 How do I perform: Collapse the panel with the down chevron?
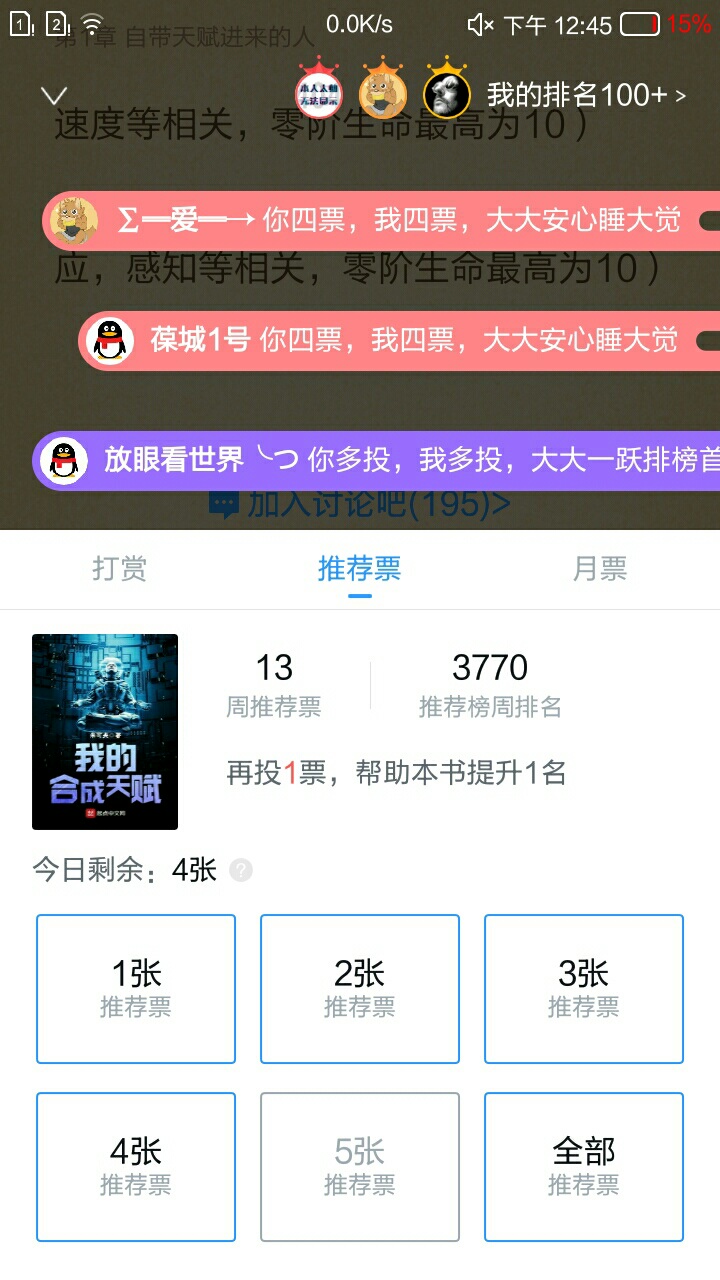[x=53, y=96]
